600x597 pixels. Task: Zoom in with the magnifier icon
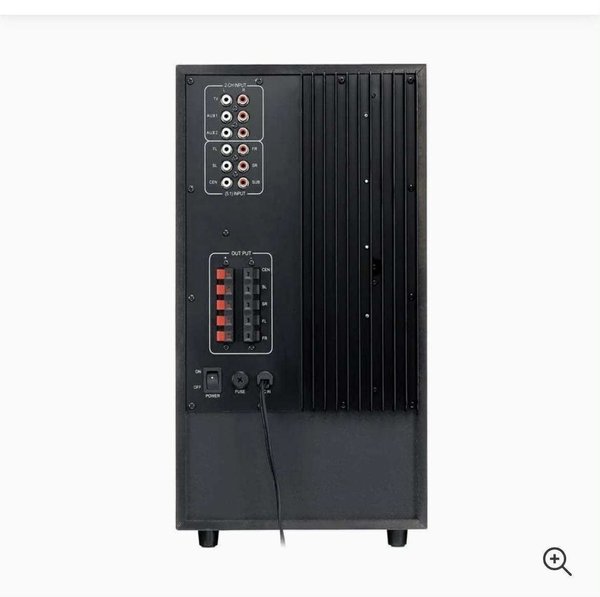557,560
